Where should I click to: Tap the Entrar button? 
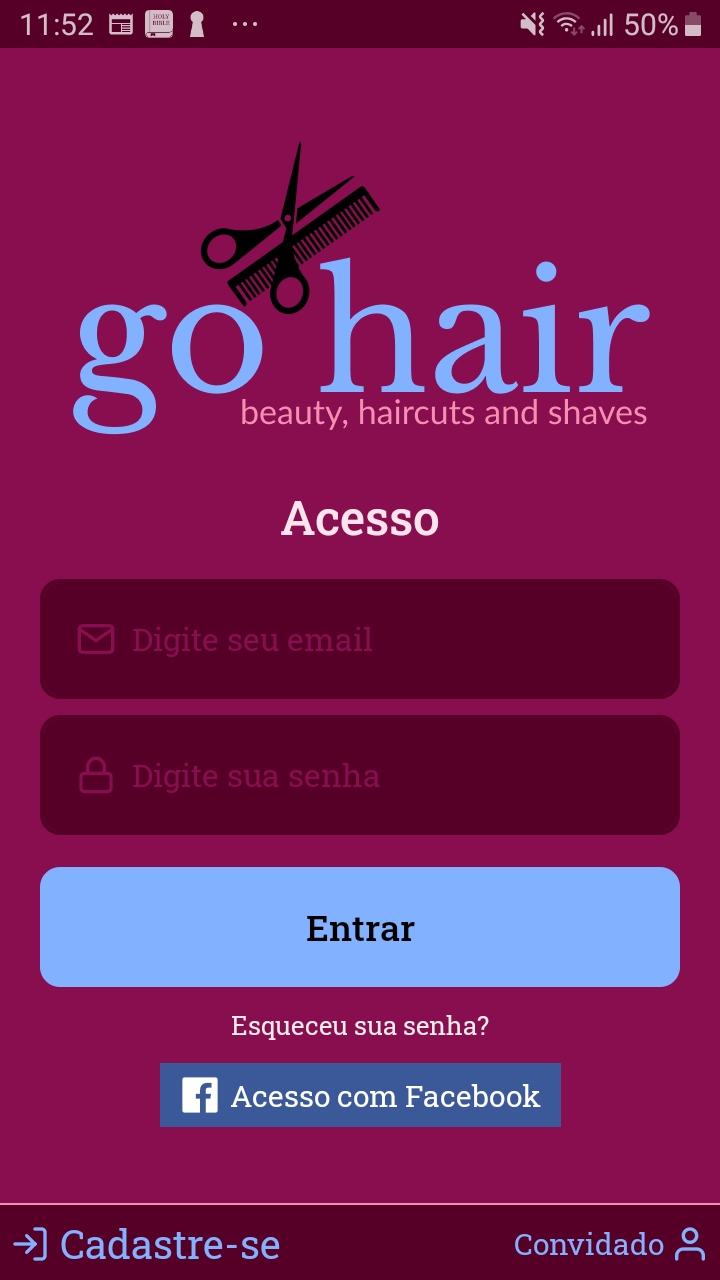[360, 927]
